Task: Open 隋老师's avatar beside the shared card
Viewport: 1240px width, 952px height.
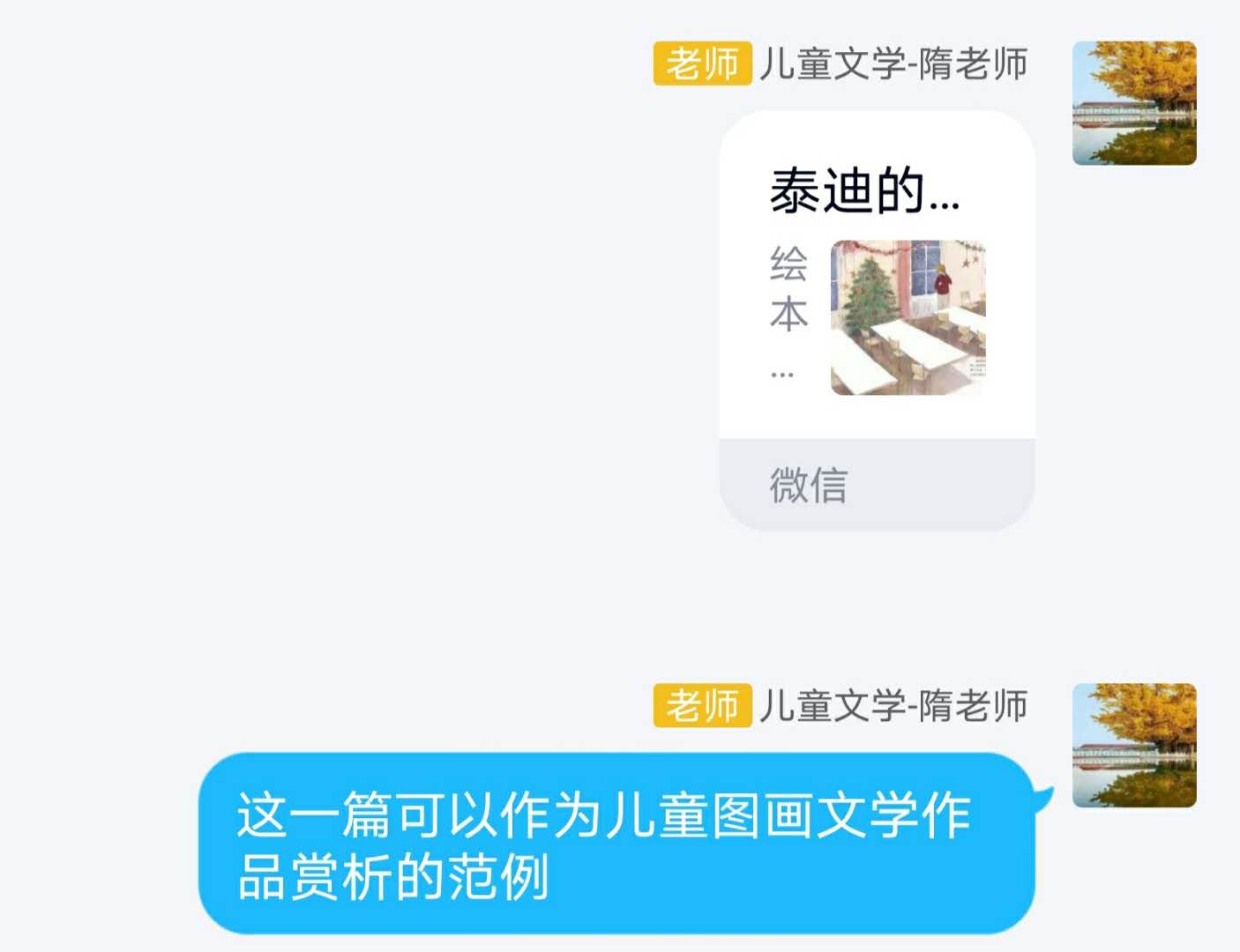Action: point(1134,103)
